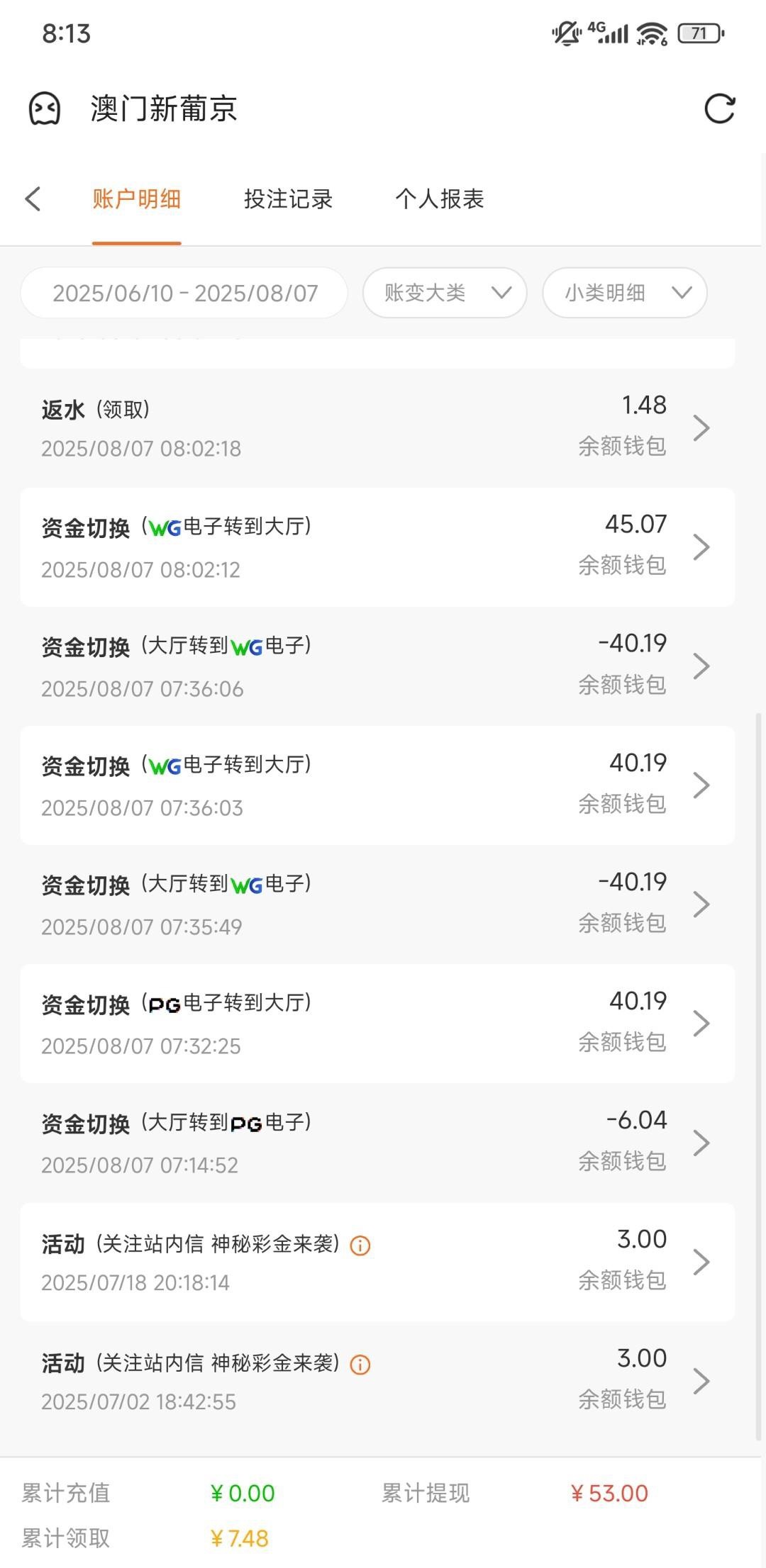The image size is (766, 1568).
Task: Tap the refresh icon in the header
Action: point(719,109)
